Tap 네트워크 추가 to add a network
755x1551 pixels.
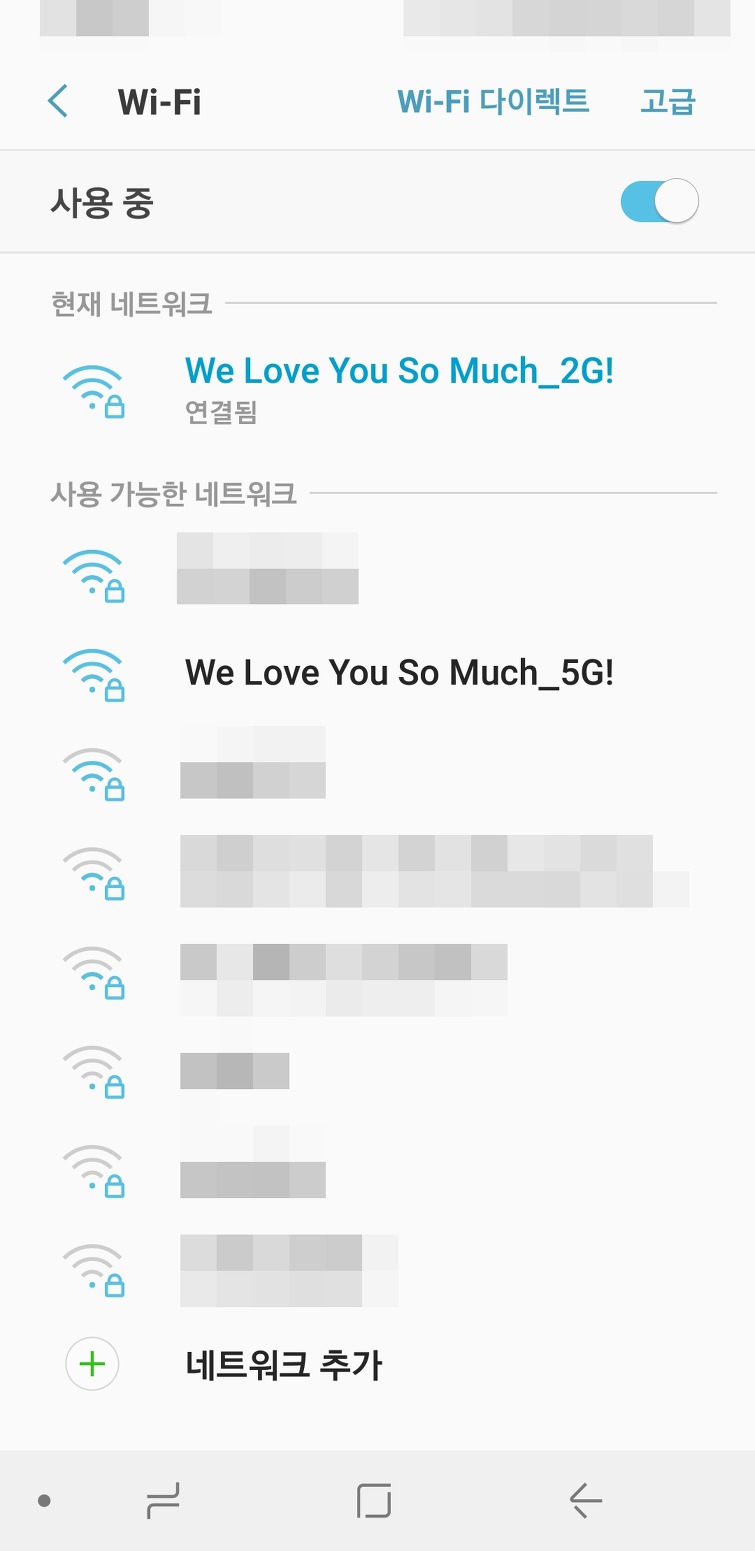click(x=283, y=1365)
